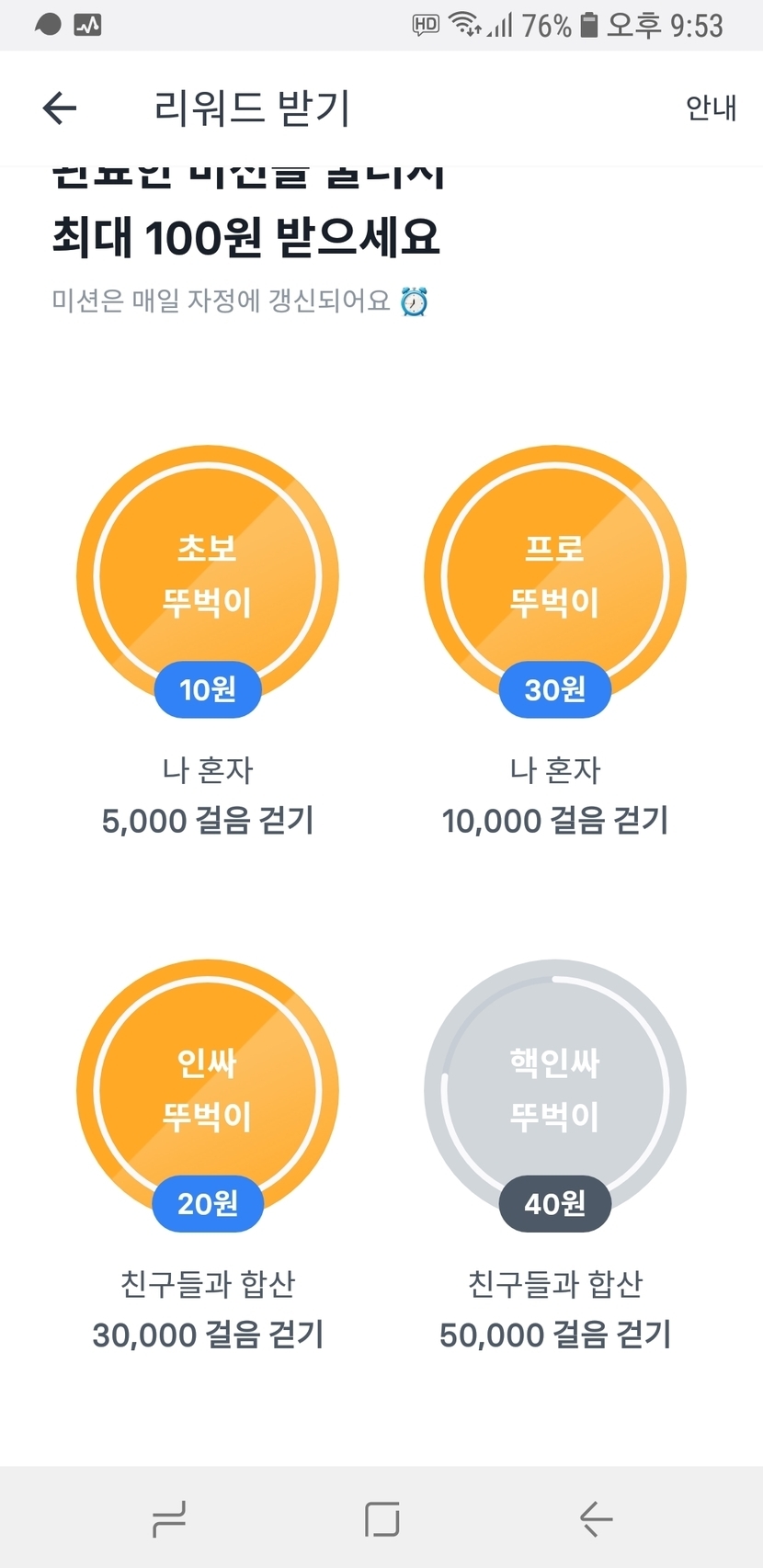Go to the home screen
Screen dimensions: 763x1568
381,1518
